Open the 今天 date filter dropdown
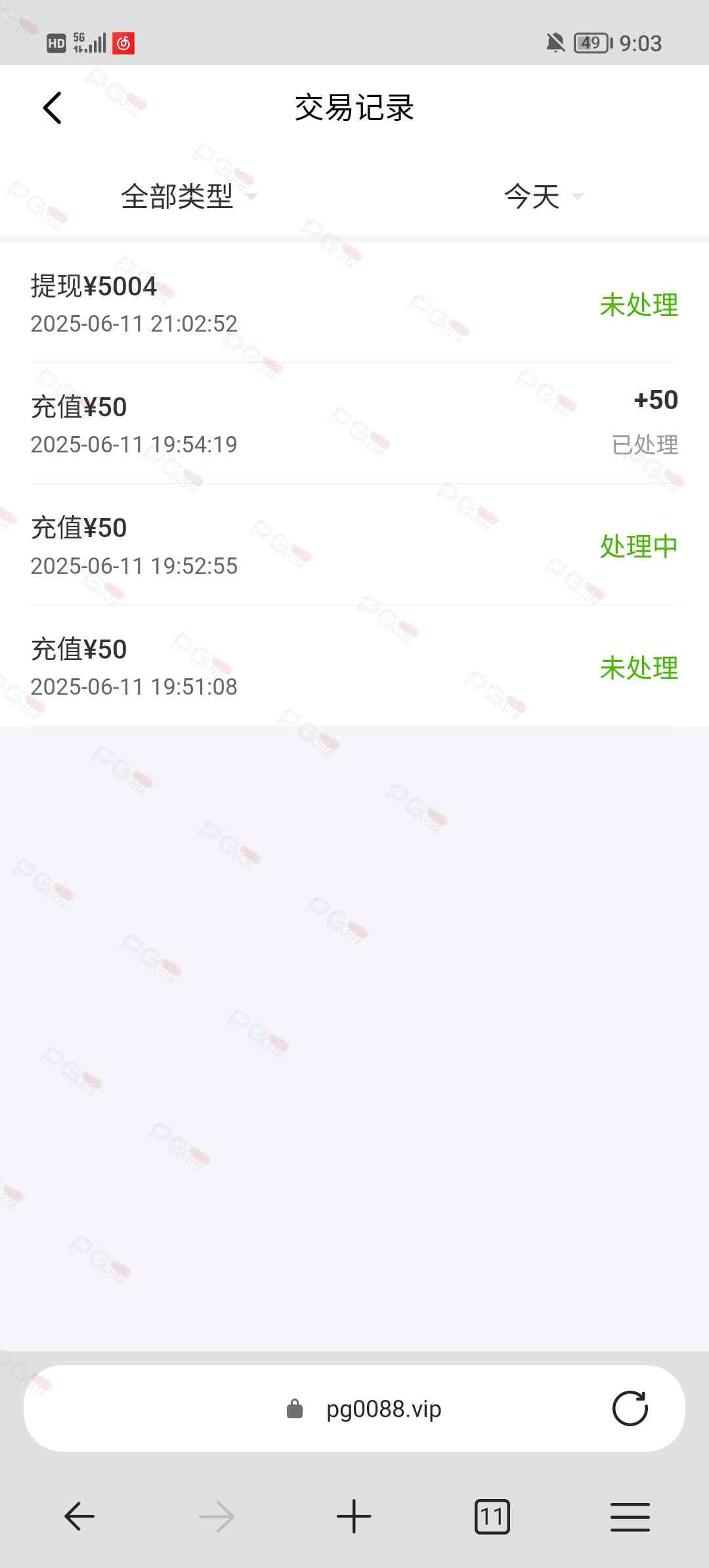Image resolution: width=709 pixels, height=1568 pixels. pyautogui.click(x=542, y=196)
